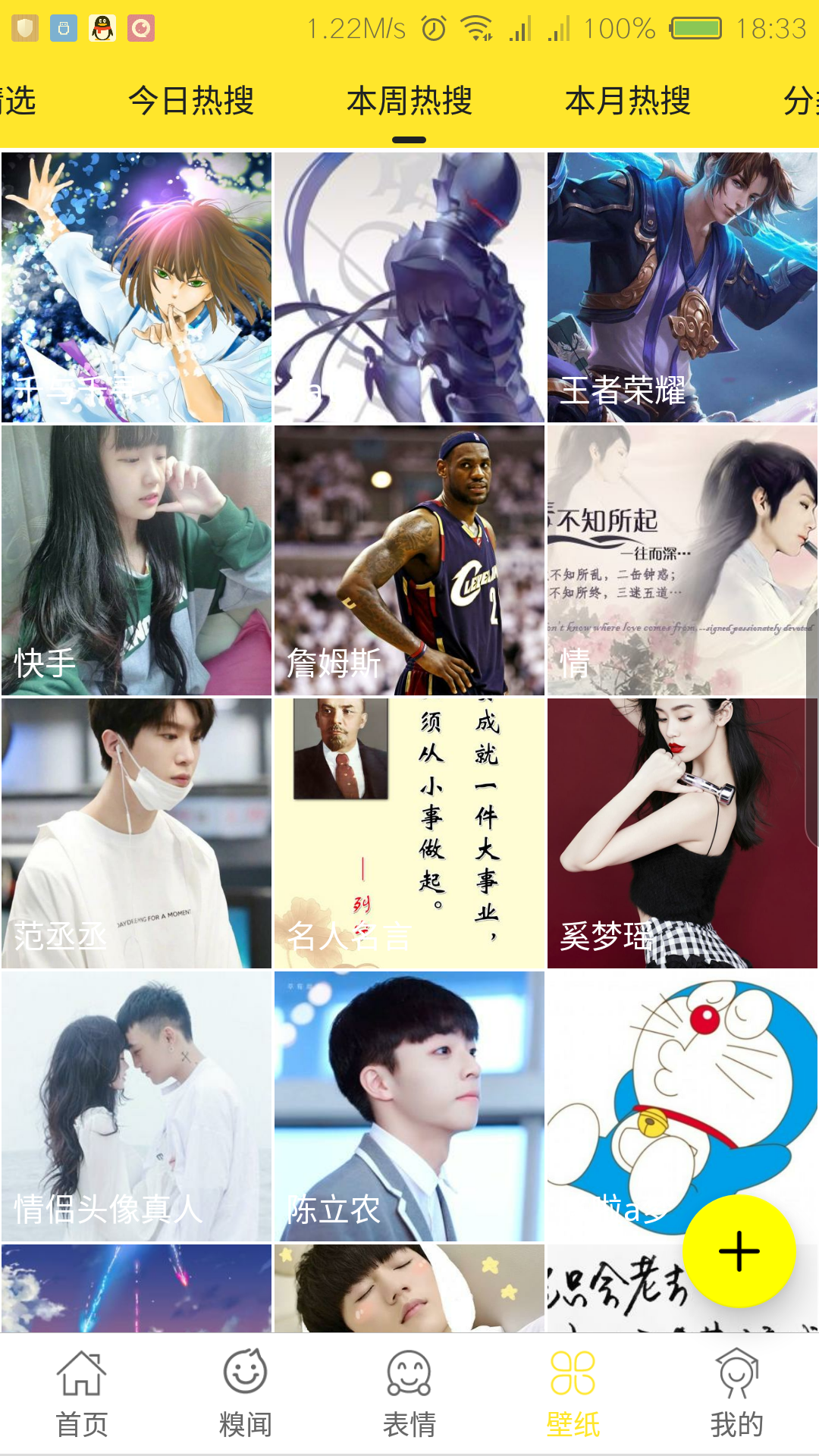Viewport: 819px width, 1456px height.
Task: Open the 奚梦瑶 wallpaper tile
Action: point(682,833)
